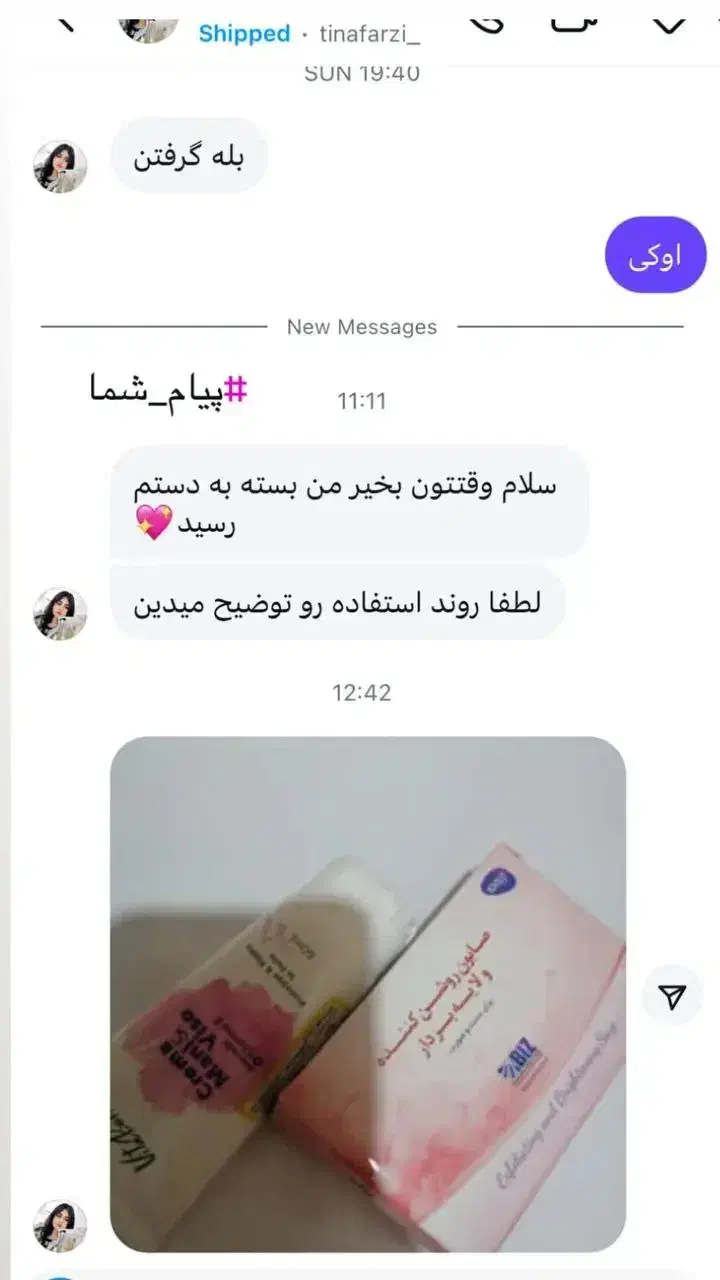720x1280 pixels.
Task: Forward the product photo with the share icon
Action: tap(673, 995)
